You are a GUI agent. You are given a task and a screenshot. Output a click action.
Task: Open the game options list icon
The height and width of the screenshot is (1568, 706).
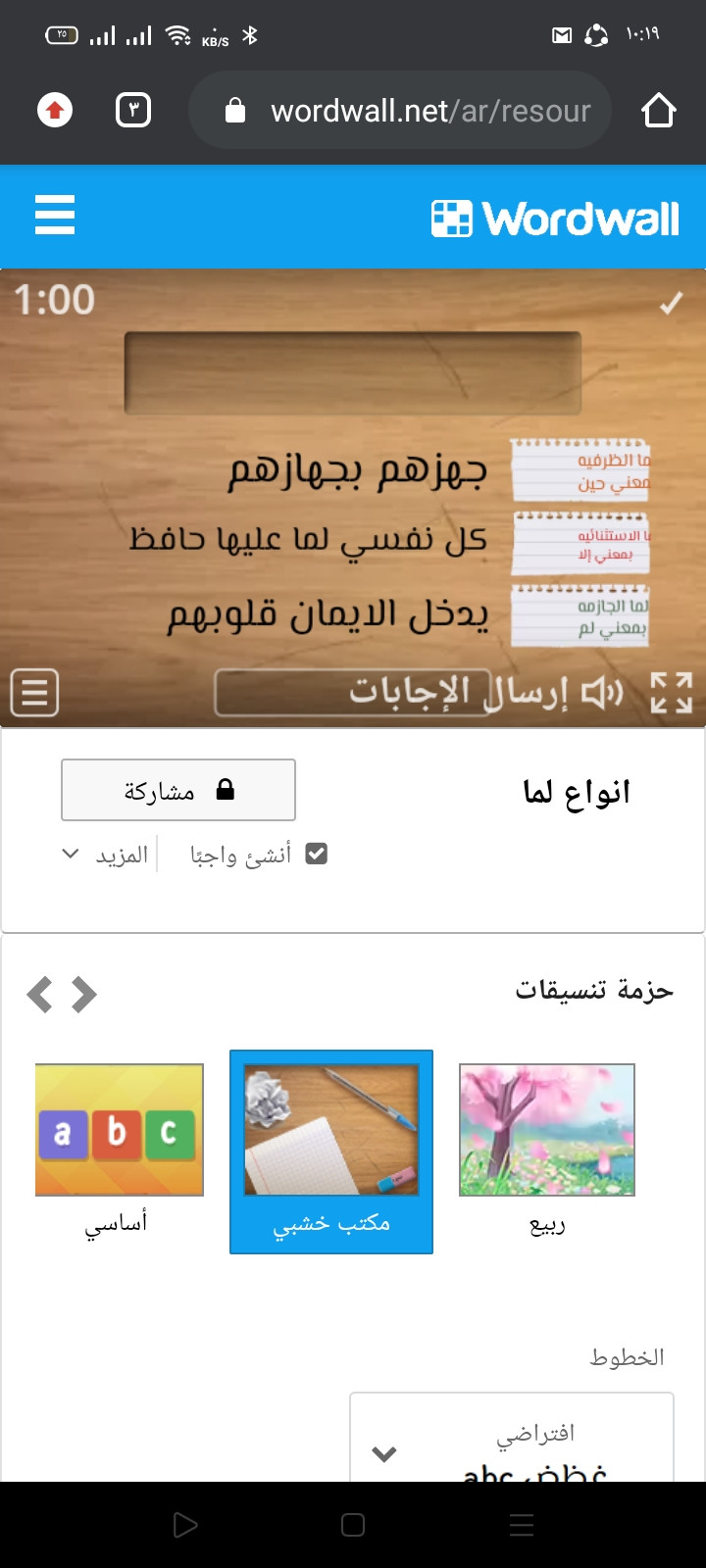(34, 693)
